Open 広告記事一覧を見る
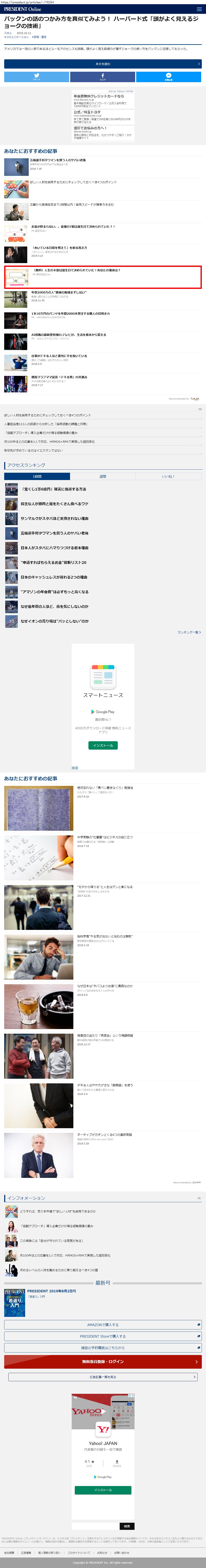Viewport: 206px width, 1568px height. click(x=103, y=1377)
